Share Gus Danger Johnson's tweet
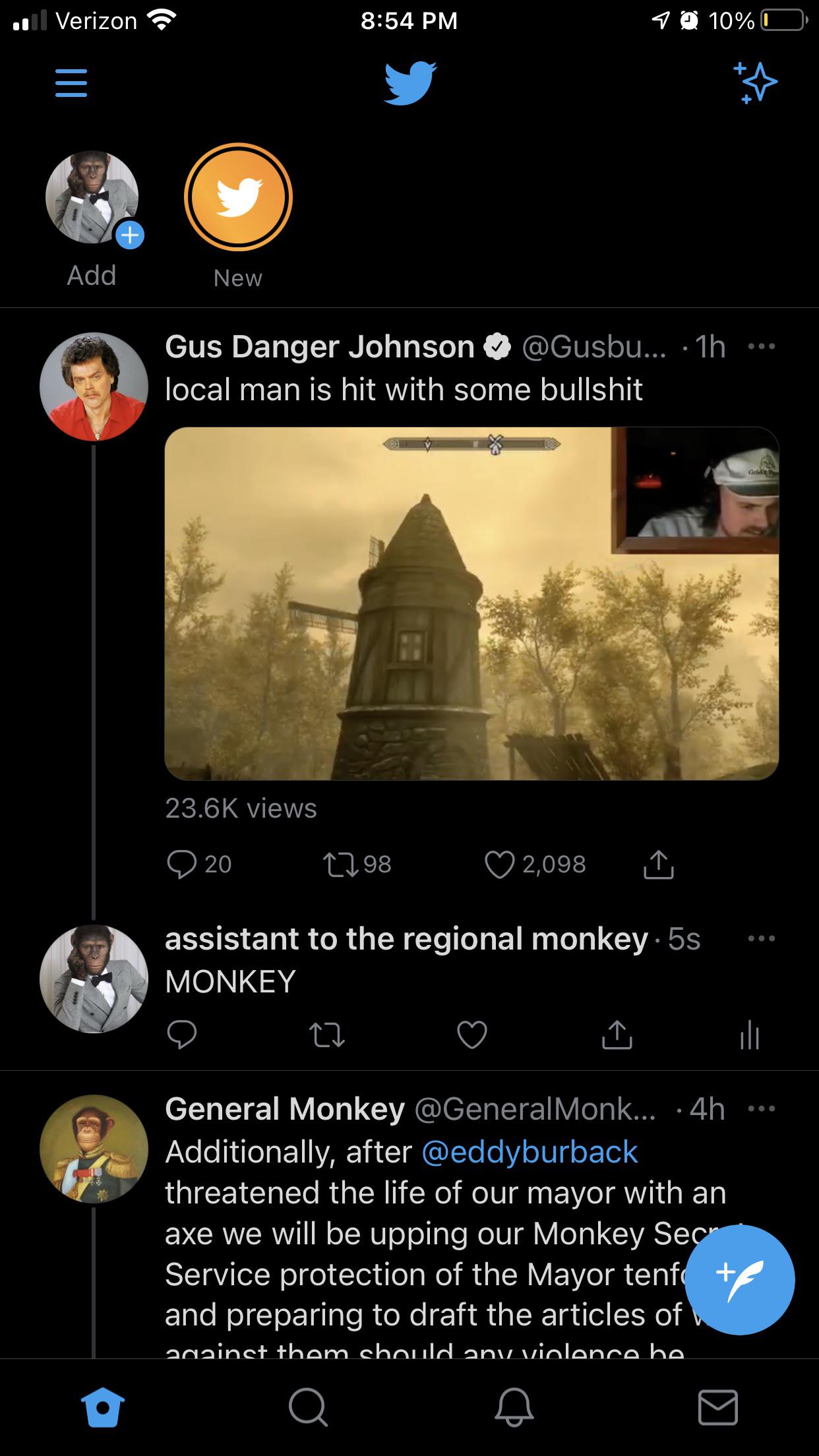 [x=659, y=864]
